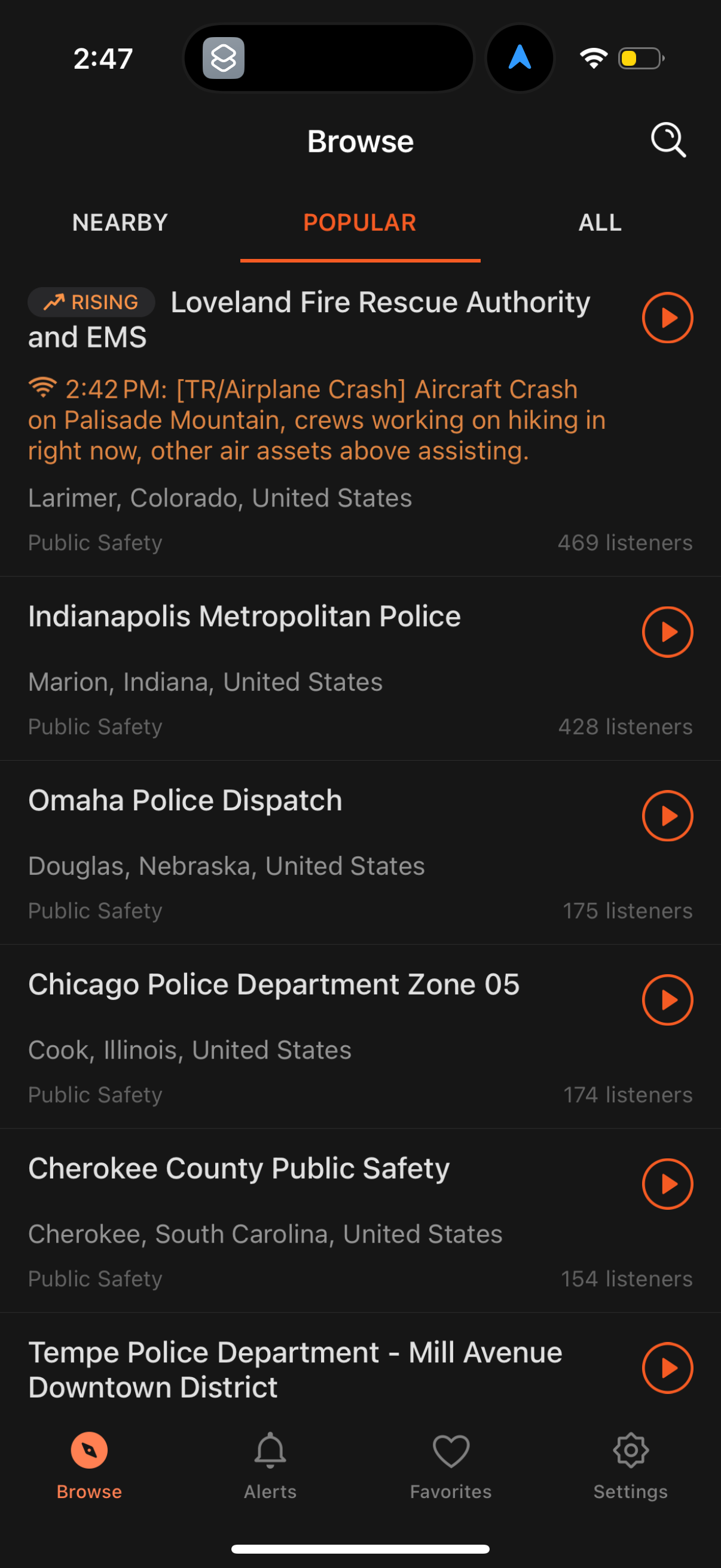Image resolution: width=721 pixels, height=1568 pixels.
Task: Play the Cherokee County Public Safety feed
Action: pyautogui.click(x=667, y=1183)
